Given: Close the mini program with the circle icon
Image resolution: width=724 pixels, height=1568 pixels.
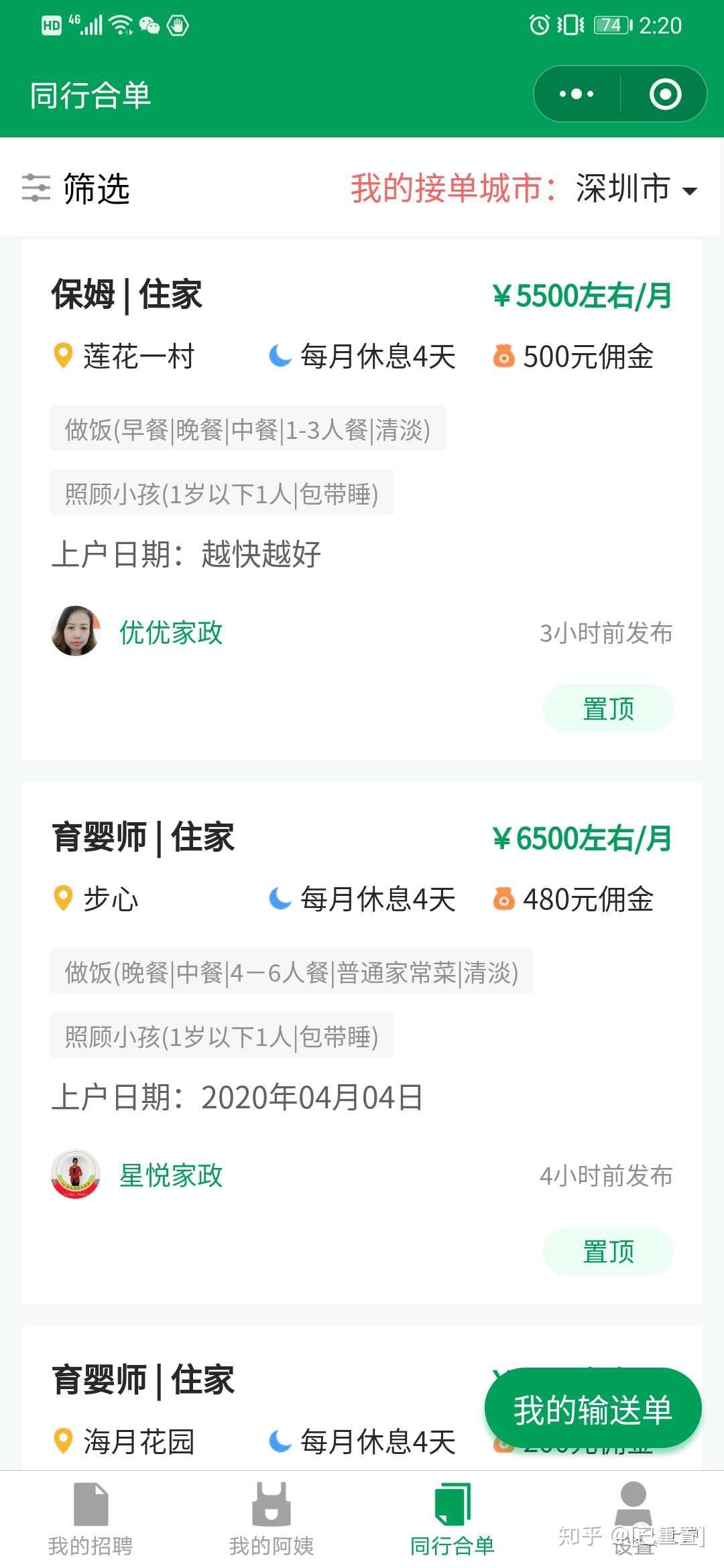Looking at the screenshot, I should click(665, 94).
